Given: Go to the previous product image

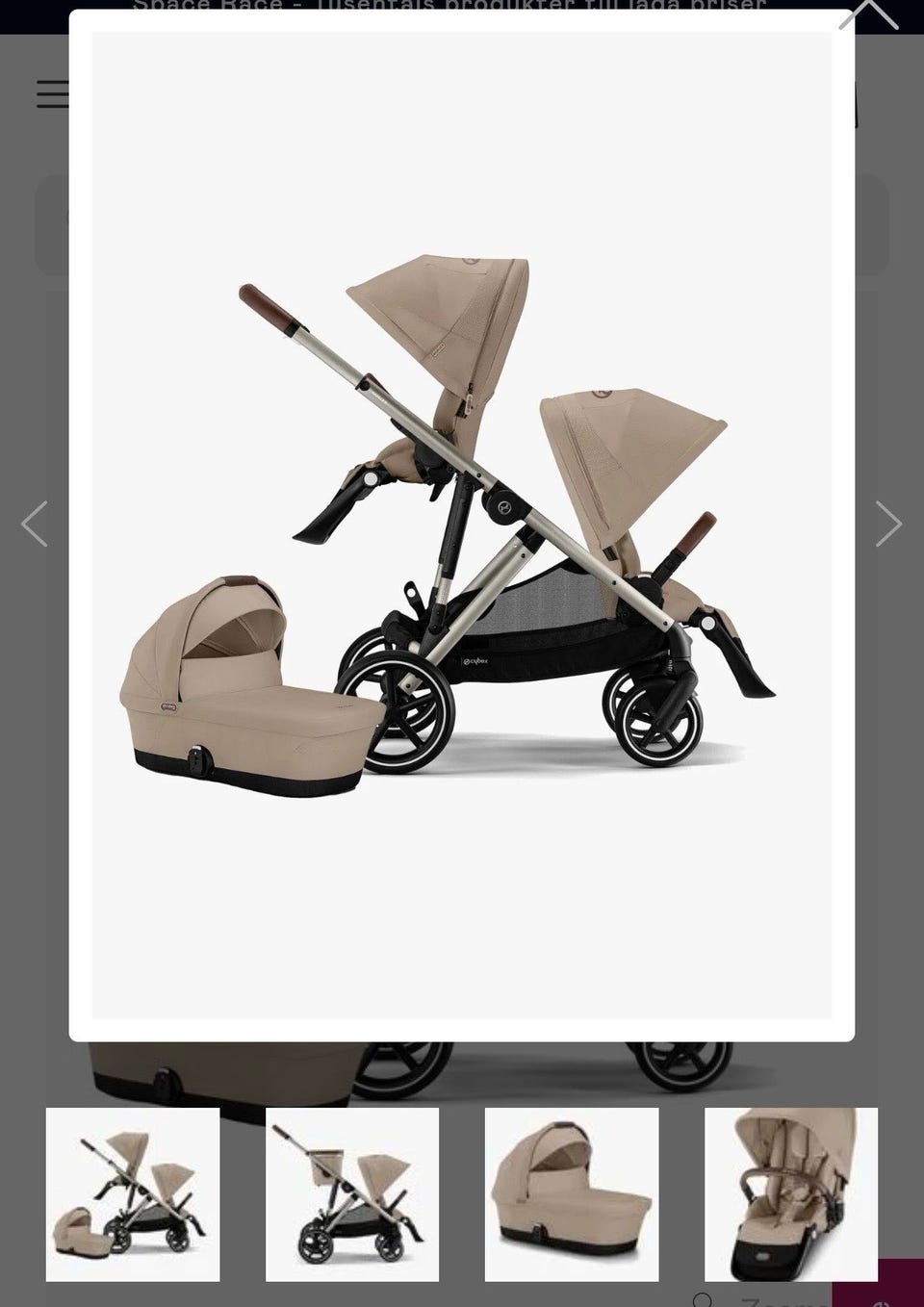Looking at the screenshot, I should tap(35, 525).
